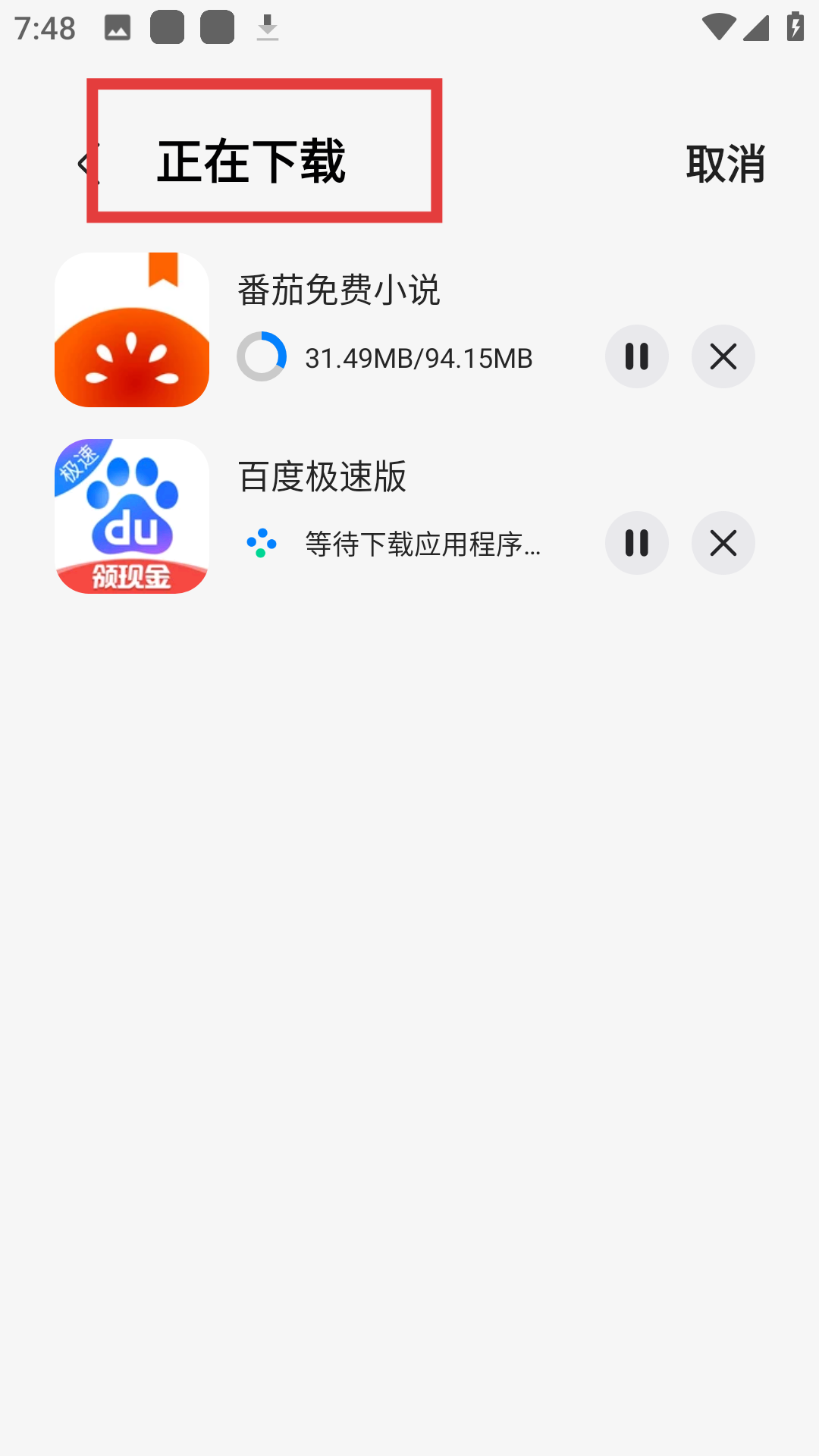
Task: Go back using the arrow beside 正在下载
Action: point(85,164)
